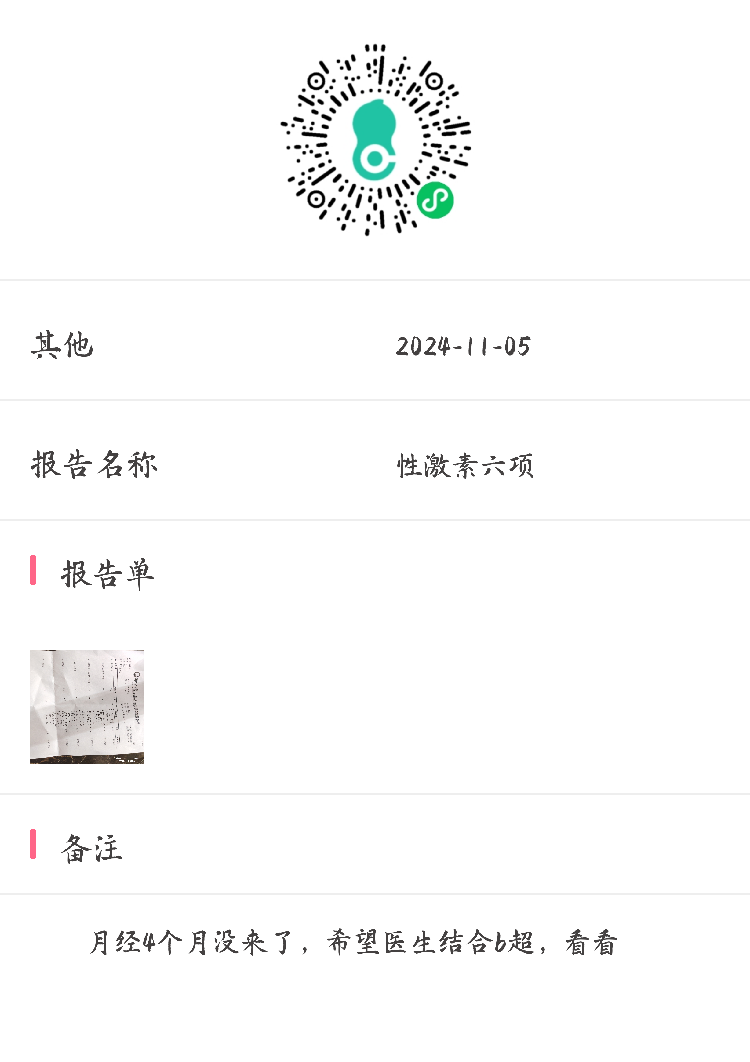Click the pink bar next to 报告单
This screenshot has width=750, height=1062.
point(36,572)
